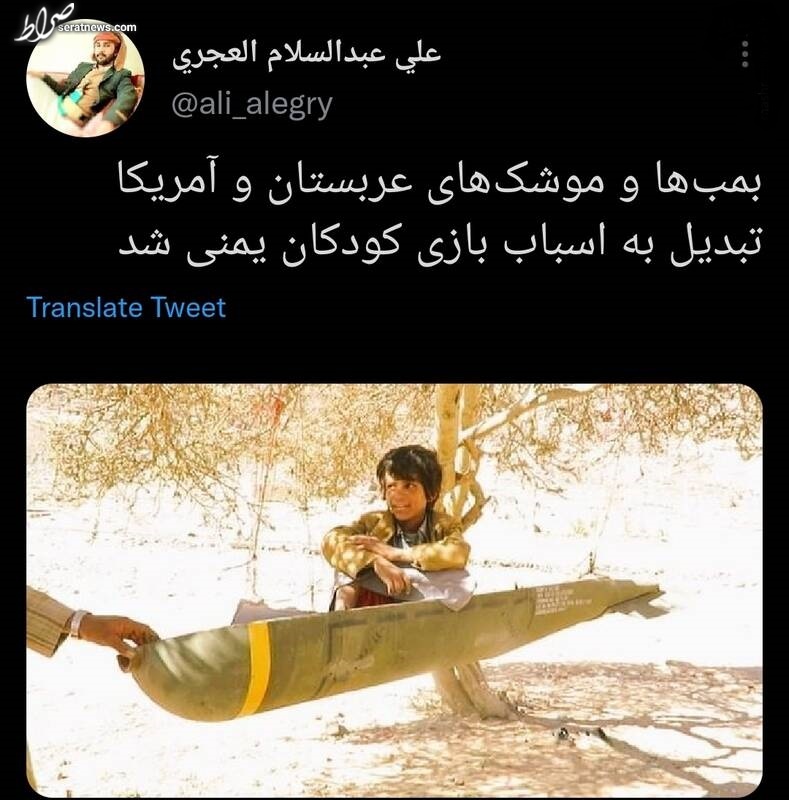The image size is (789, 800).
Task: View the attached tweet photo
Action: pyautogui.click(x=394, y=589)
